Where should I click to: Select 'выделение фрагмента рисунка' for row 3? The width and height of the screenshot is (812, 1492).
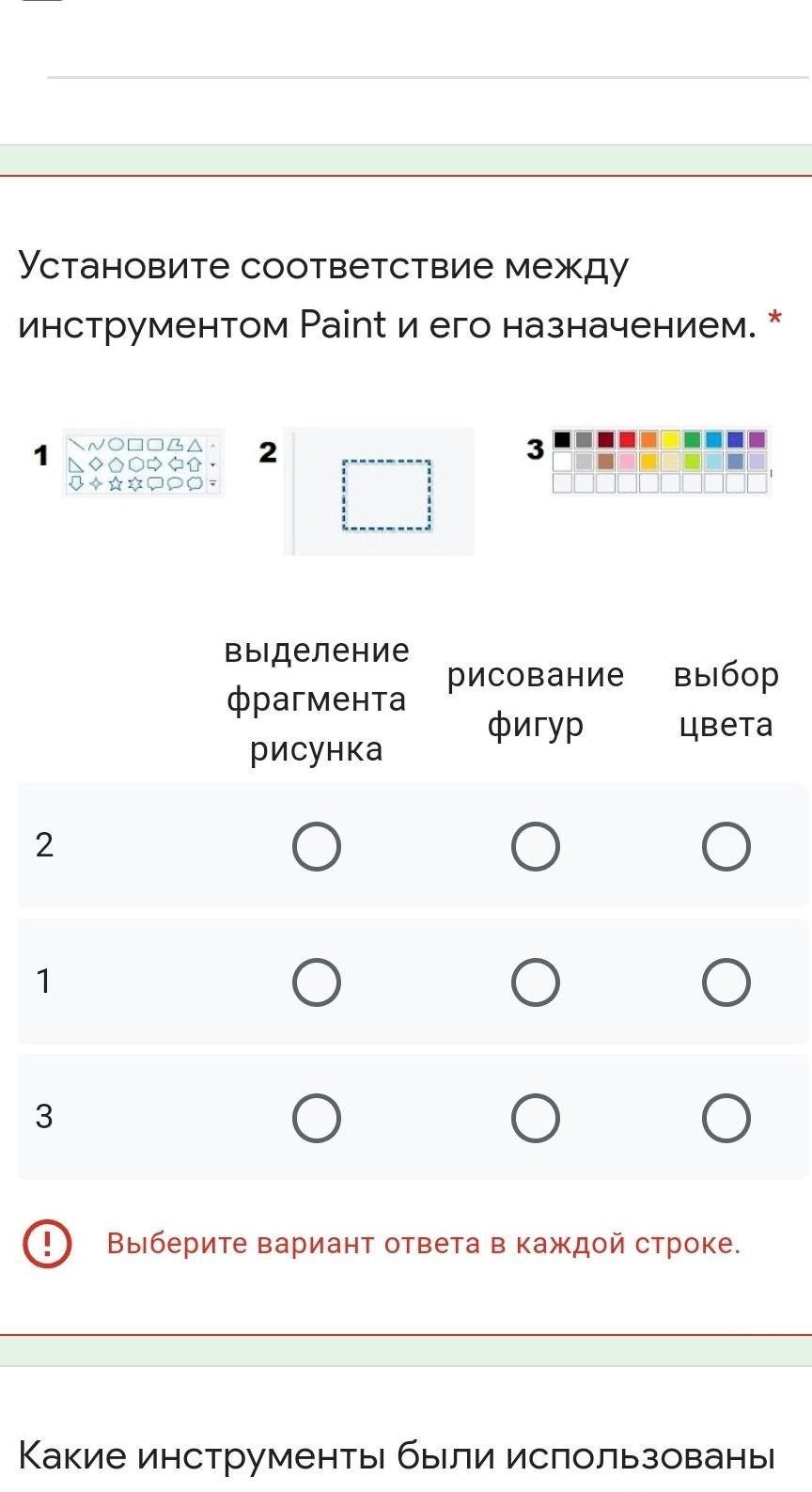pyautogui.click(x=317, y=1118)
